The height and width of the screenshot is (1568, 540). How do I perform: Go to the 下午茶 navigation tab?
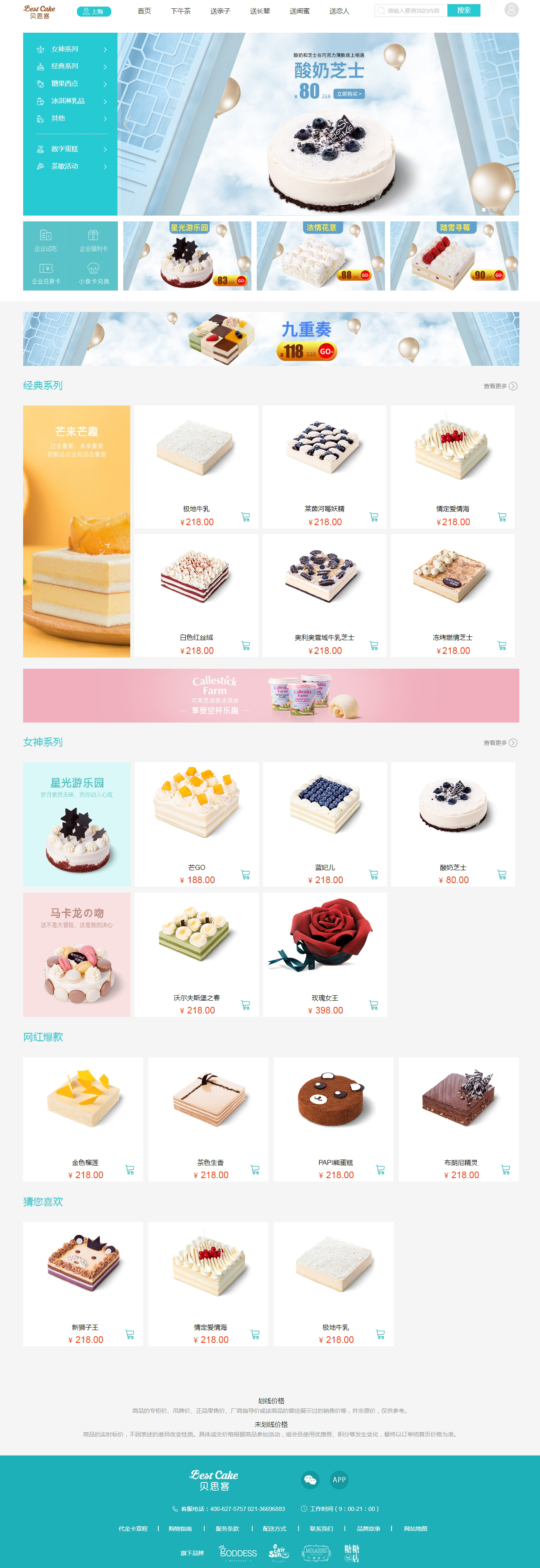(x=181, y=11)
